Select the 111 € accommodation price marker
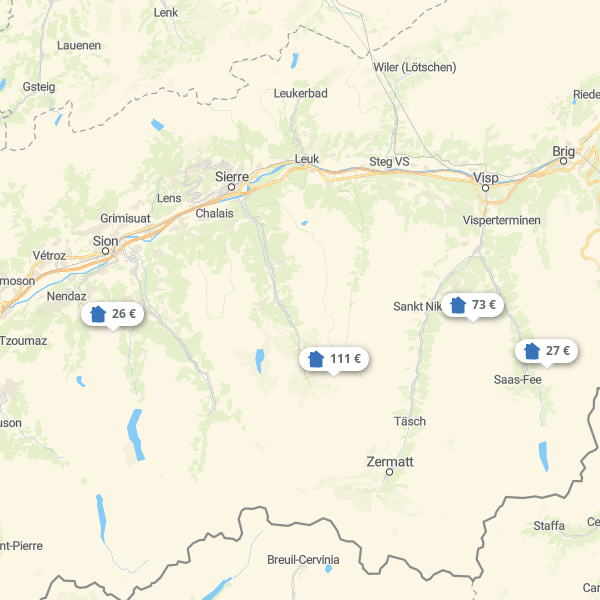This screenshot has height=600, width=600. click(335, 359)
